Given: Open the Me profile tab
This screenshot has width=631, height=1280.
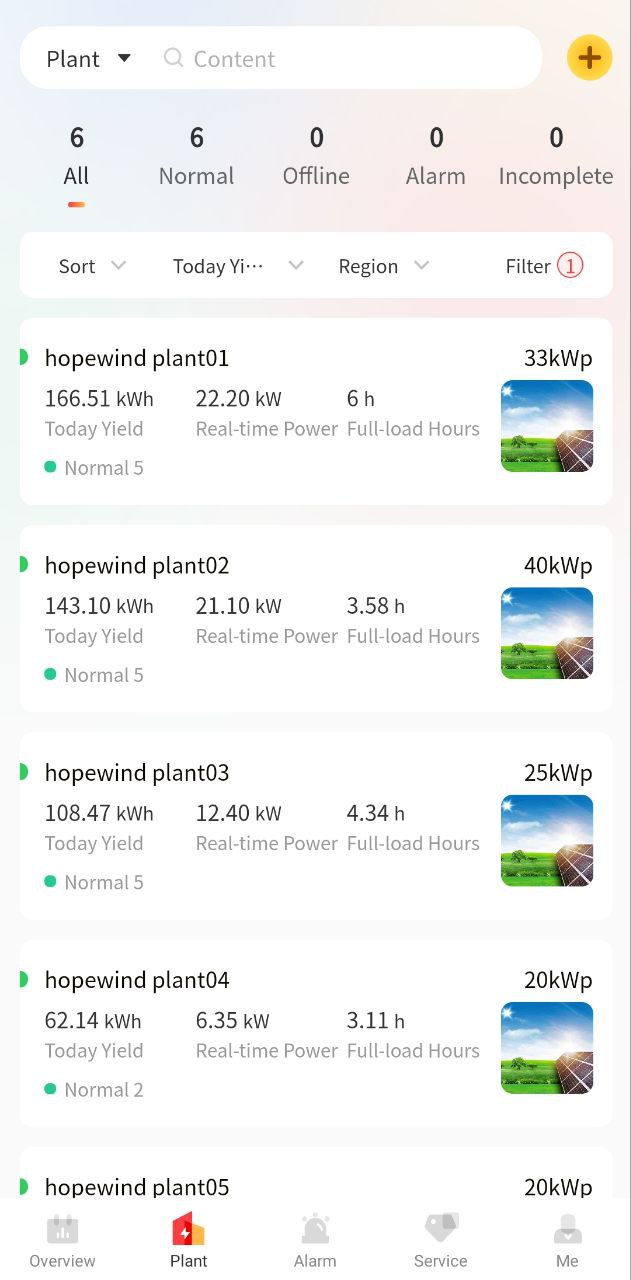Looking at the screenshot, I should pos(567,1241).
